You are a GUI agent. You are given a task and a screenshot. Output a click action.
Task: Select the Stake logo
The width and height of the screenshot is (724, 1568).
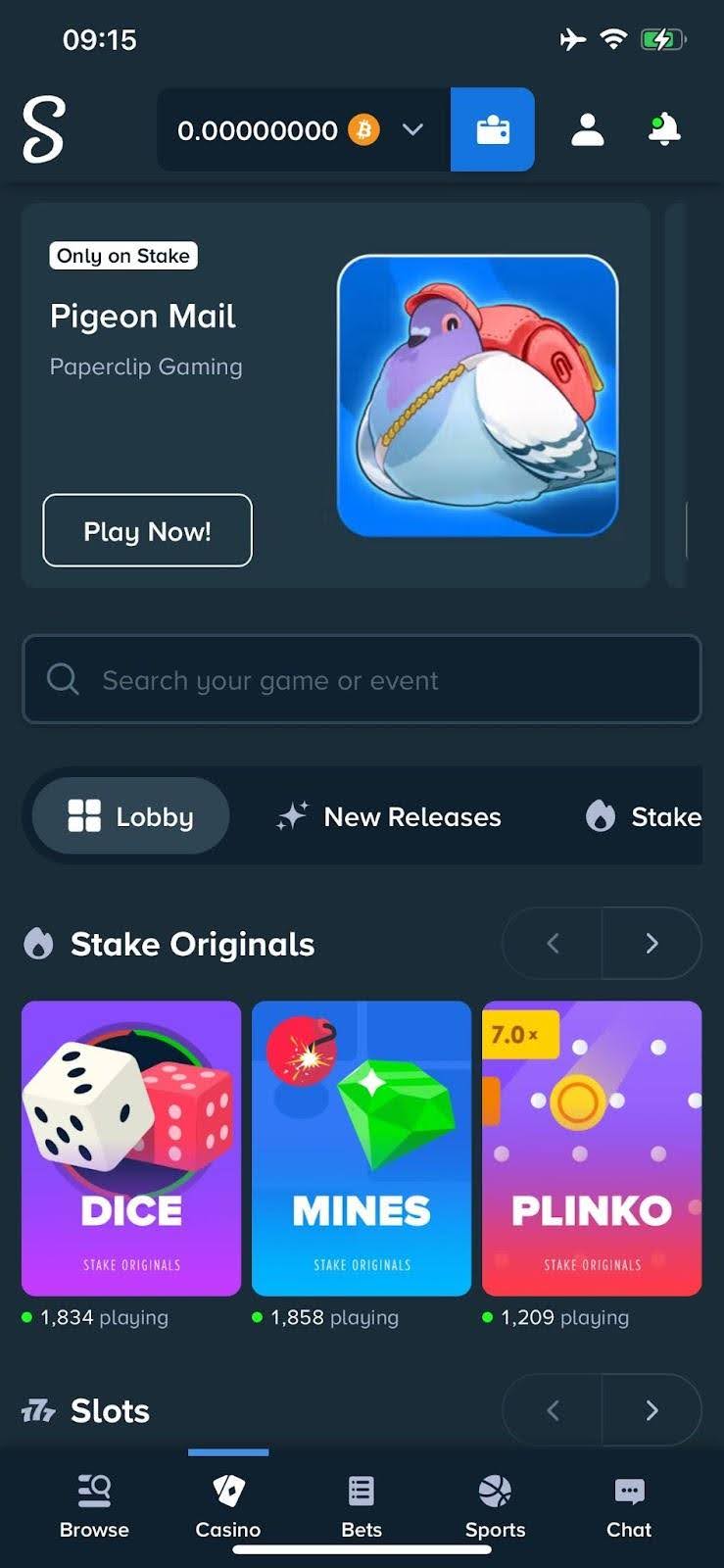41,127
